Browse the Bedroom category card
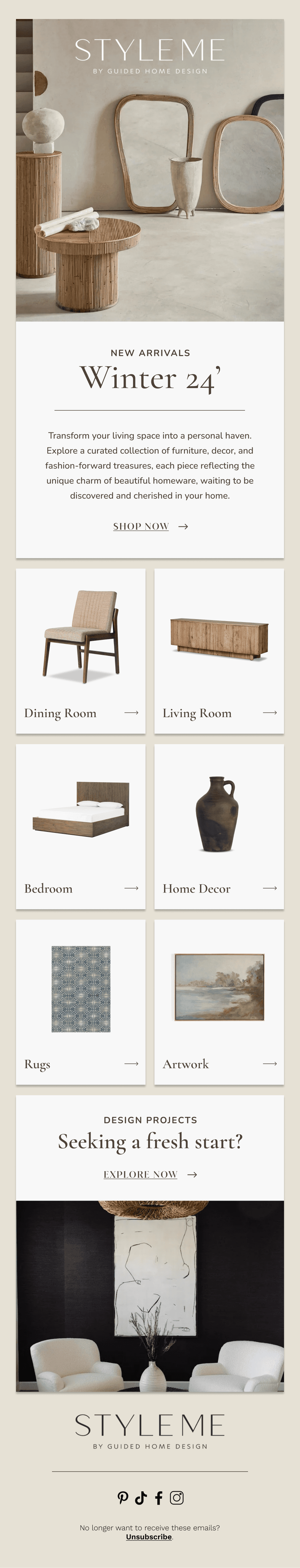 [80, 826]
